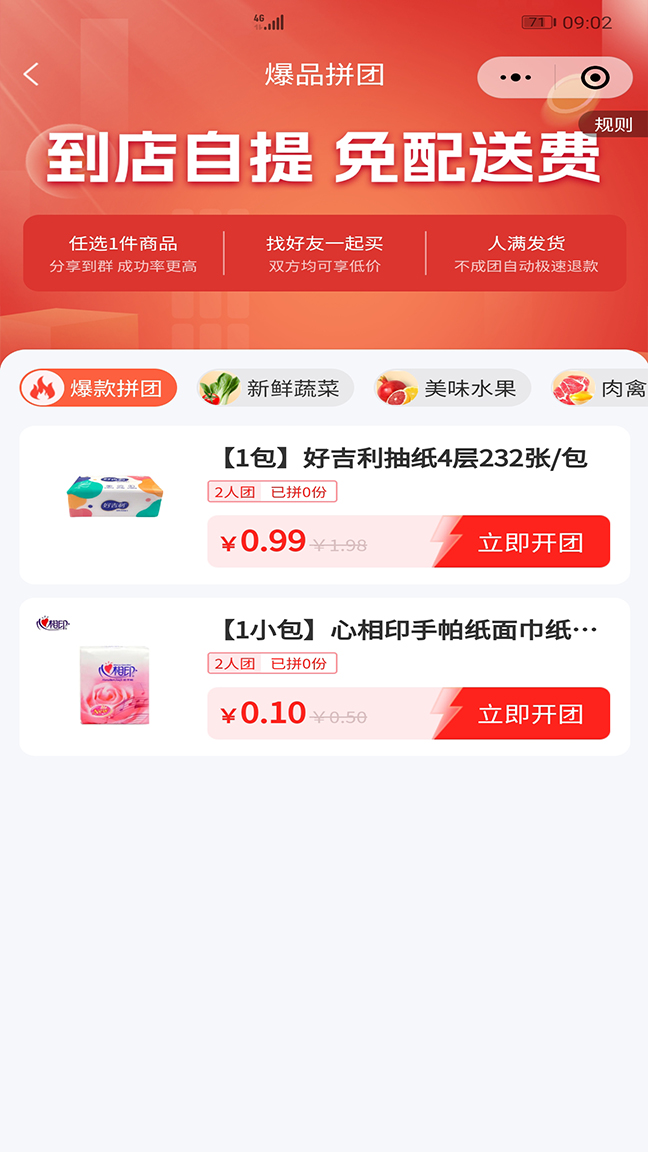Switch to the 新鲜蔬菜 category

276,388
